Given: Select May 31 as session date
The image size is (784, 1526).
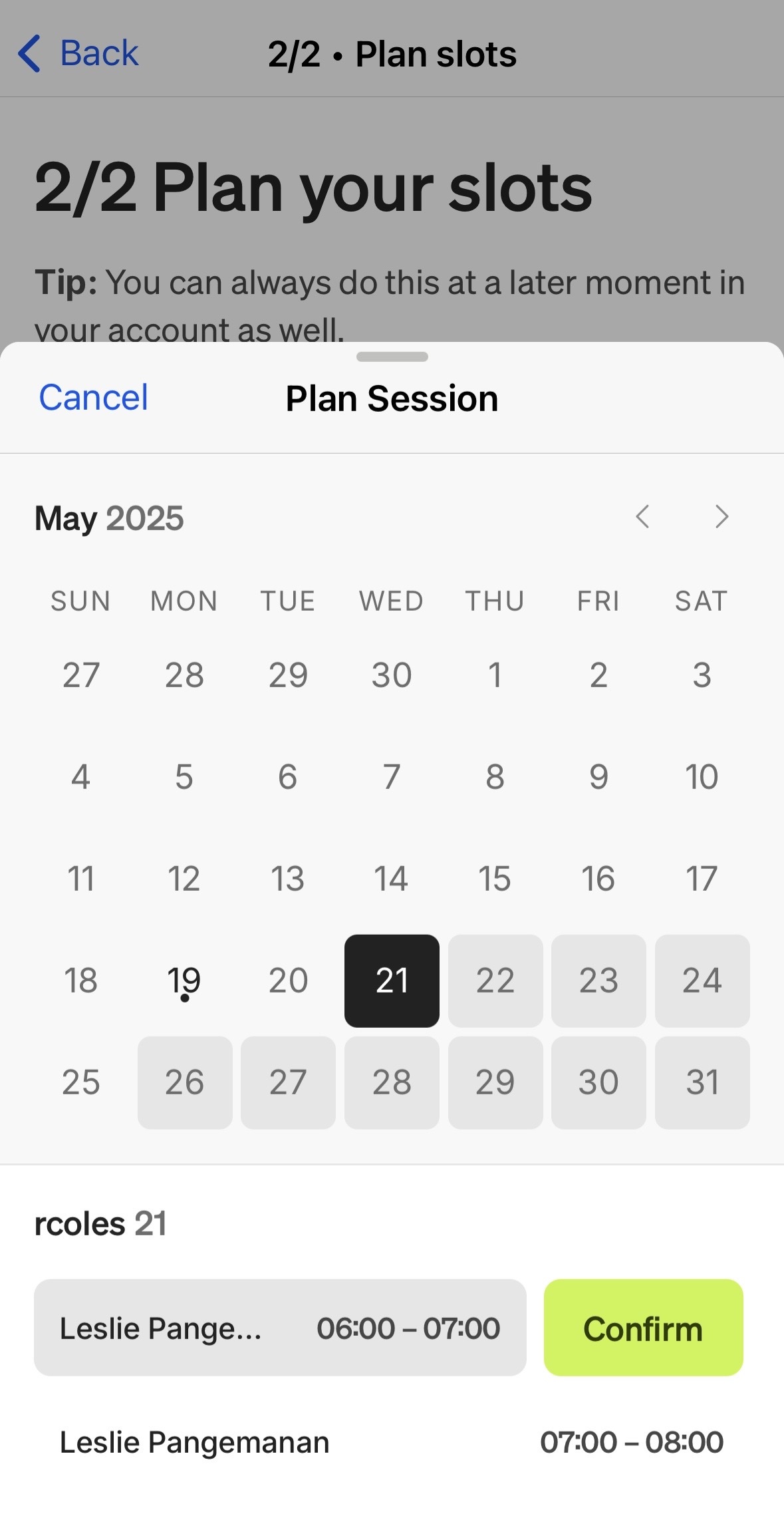Looking at the screenshot, I should [702, 1082].
